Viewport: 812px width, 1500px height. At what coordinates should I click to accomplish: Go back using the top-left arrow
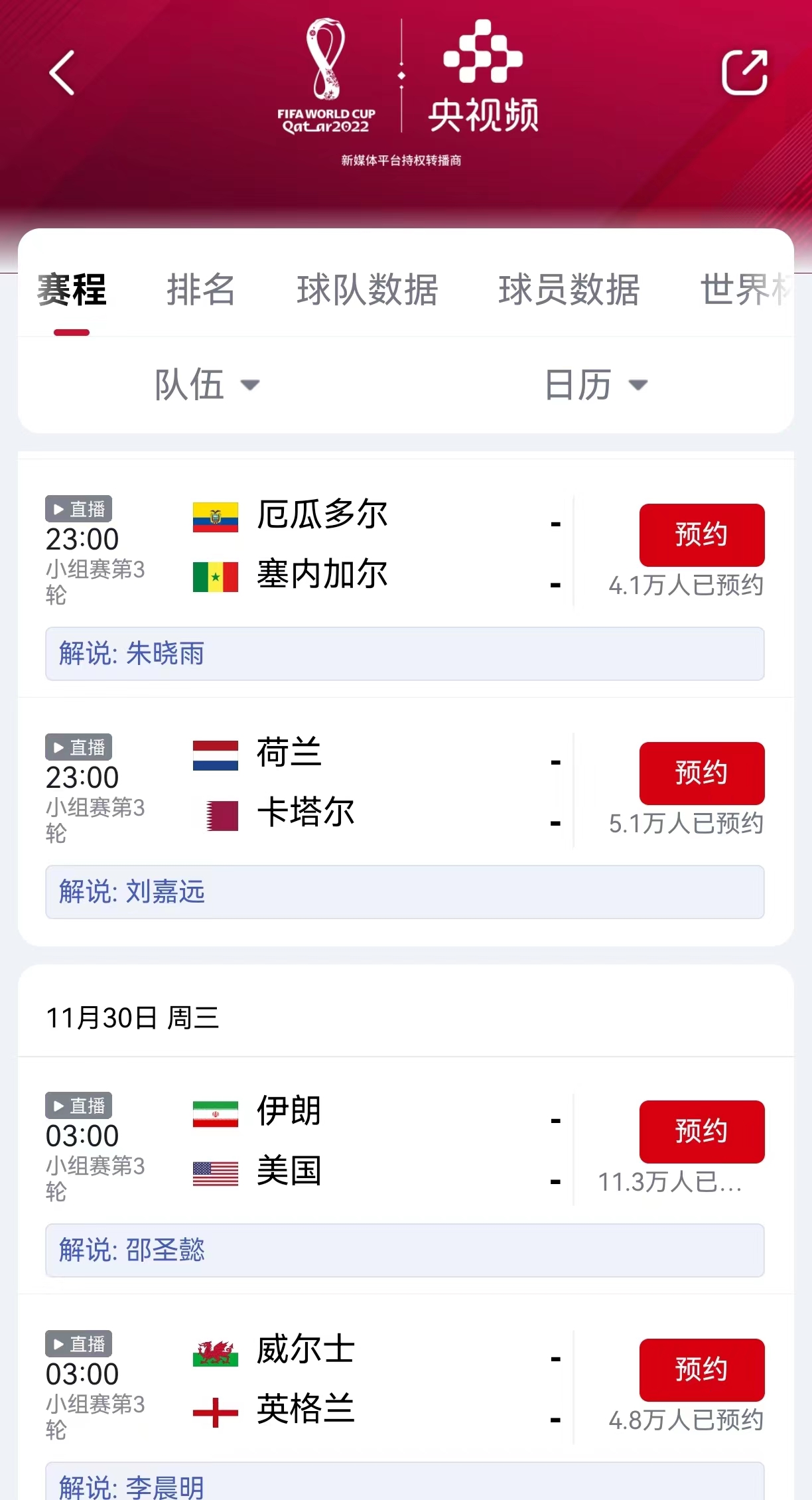[62, 73]
